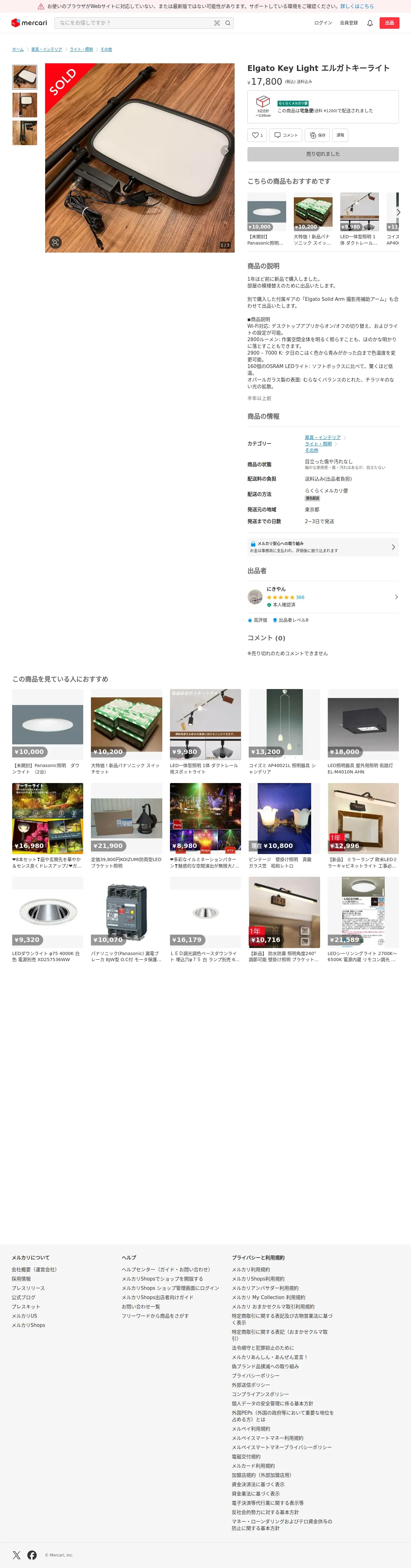Open the search box なにをお探しですか？

133,22
